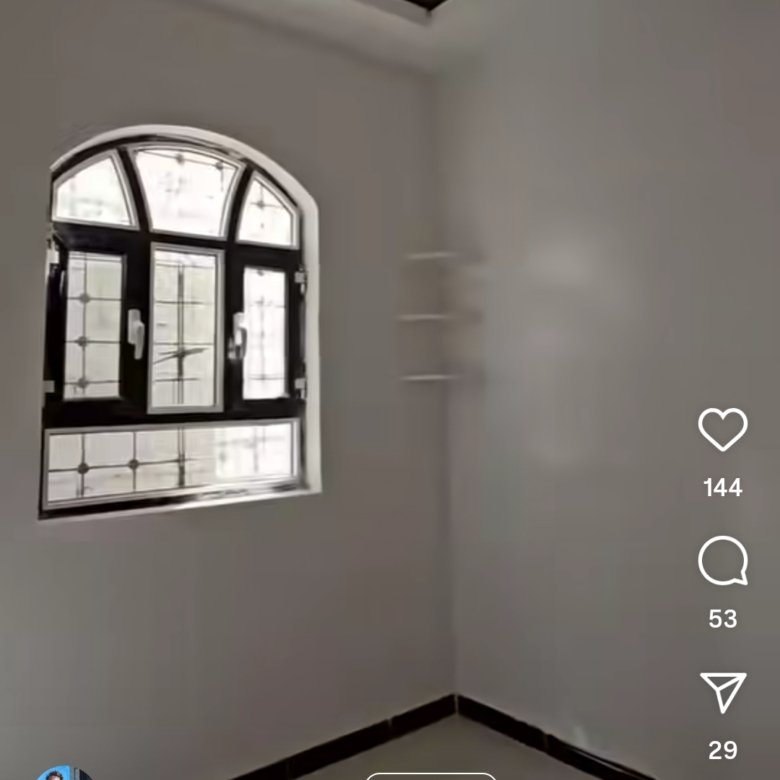
Task: Like this reel with the heart icon
Action: tap(722, 430)
